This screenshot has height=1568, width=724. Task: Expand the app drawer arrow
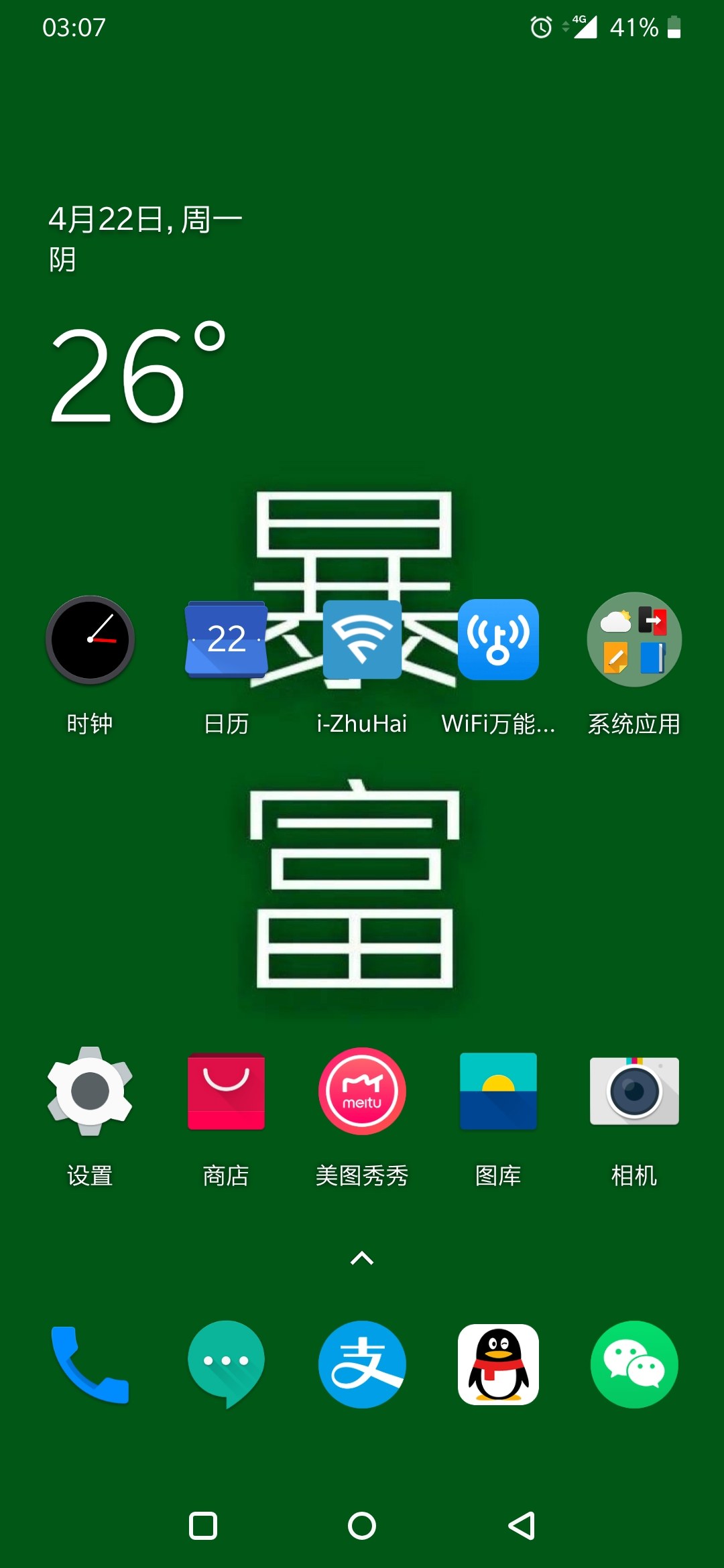pos(362,1258)
